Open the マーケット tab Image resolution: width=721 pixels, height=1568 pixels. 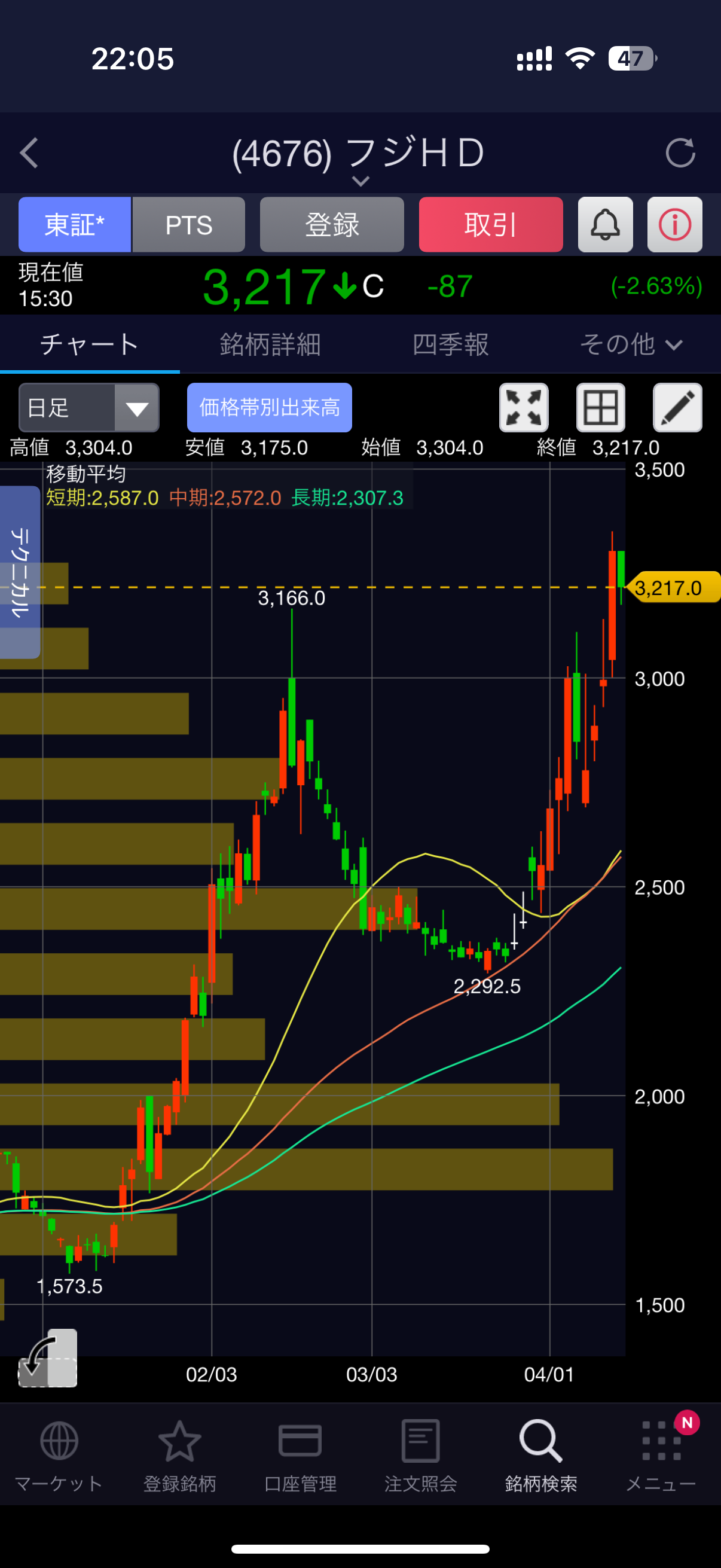coord(59,1456)
